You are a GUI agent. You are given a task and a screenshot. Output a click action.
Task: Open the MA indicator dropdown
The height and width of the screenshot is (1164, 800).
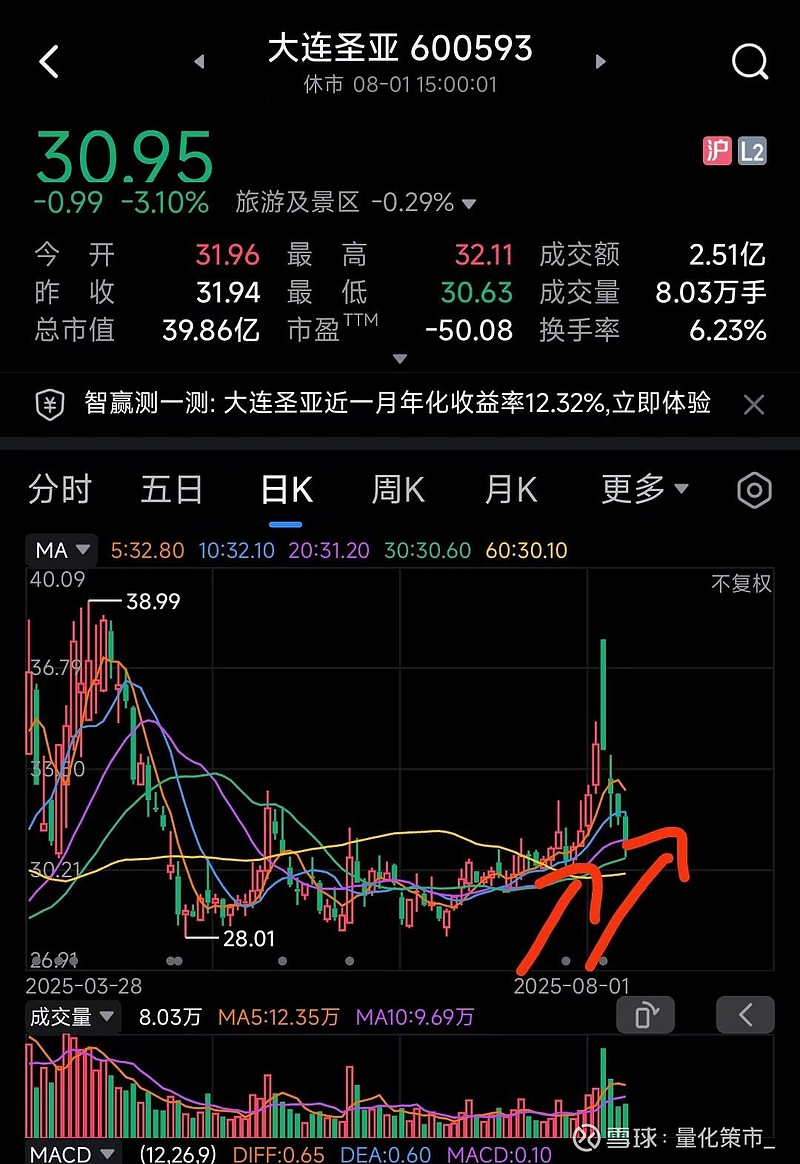coord(63,550)
